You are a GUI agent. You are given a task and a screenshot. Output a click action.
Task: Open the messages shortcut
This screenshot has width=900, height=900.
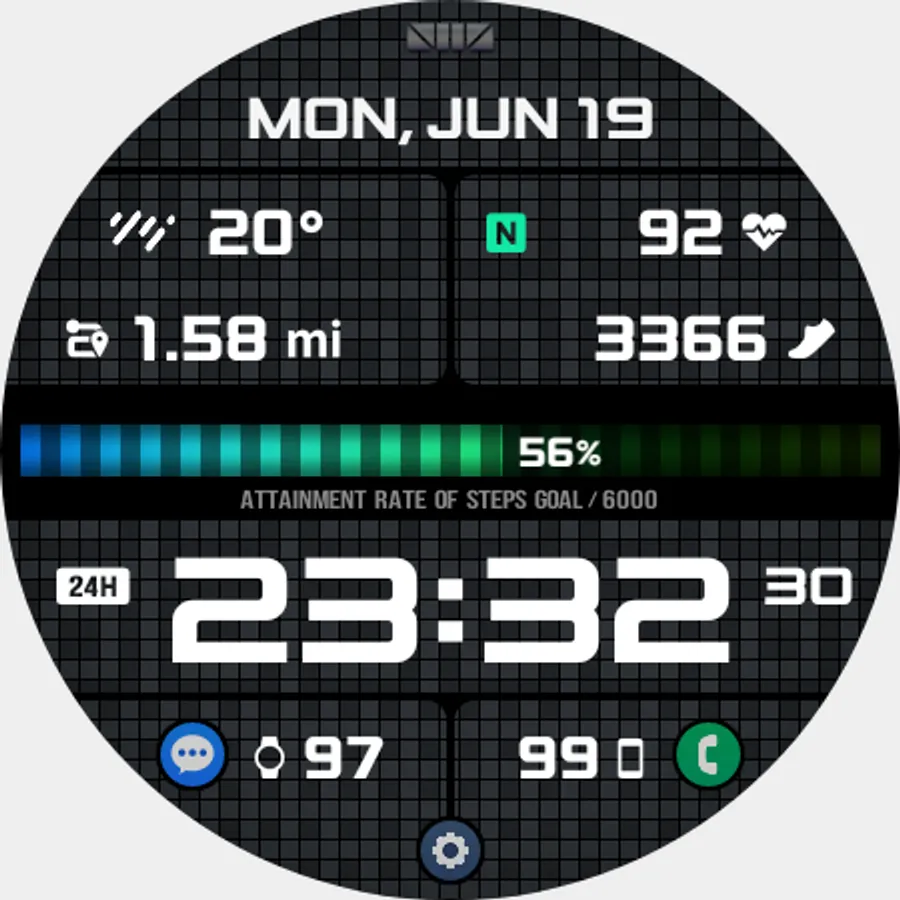(x=192, y=755)
